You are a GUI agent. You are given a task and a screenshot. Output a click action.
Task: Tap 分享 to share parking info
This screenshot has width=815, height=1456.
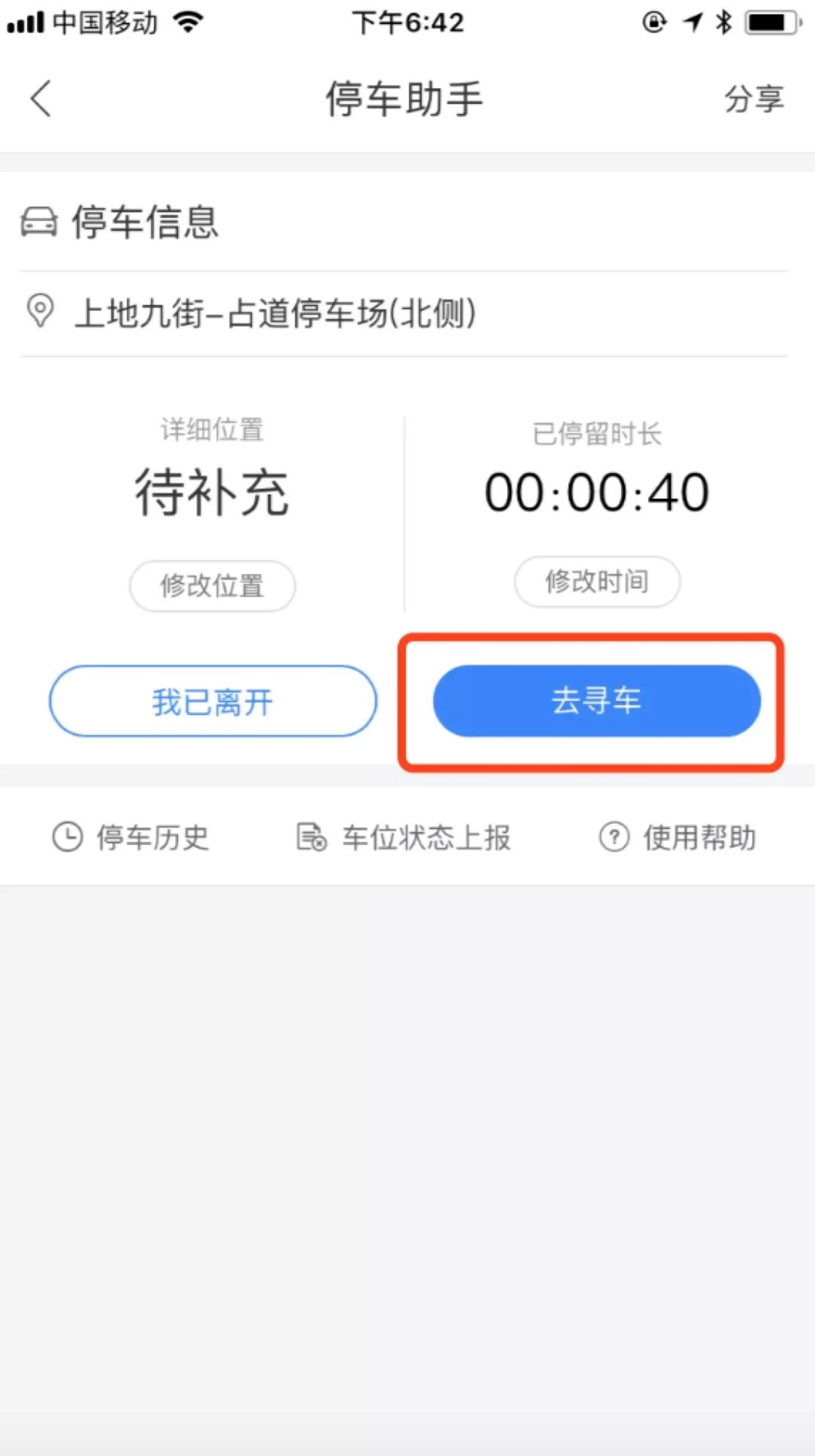point(753,99)
